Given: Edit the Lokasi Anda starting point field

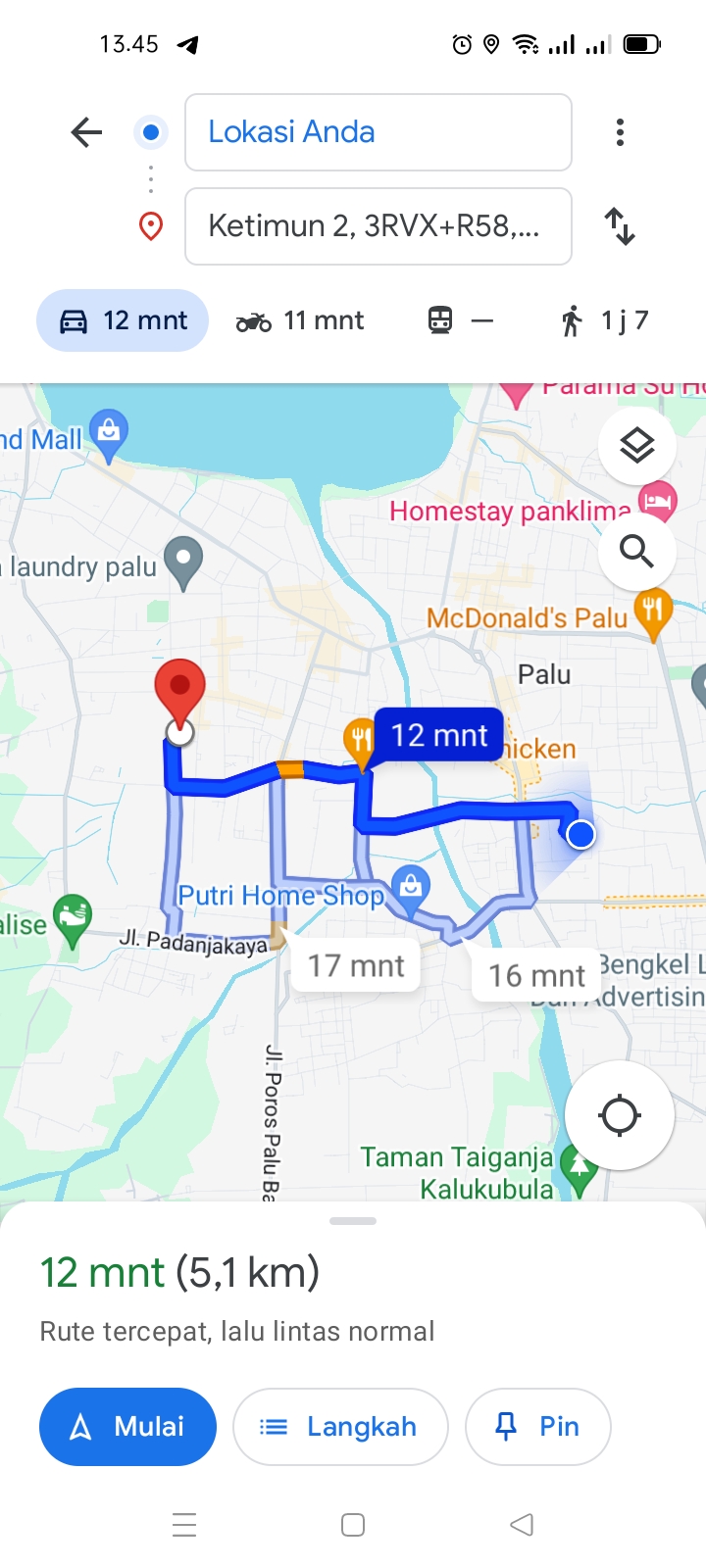Looking at the screenshot, I should [x=378, y=132].
